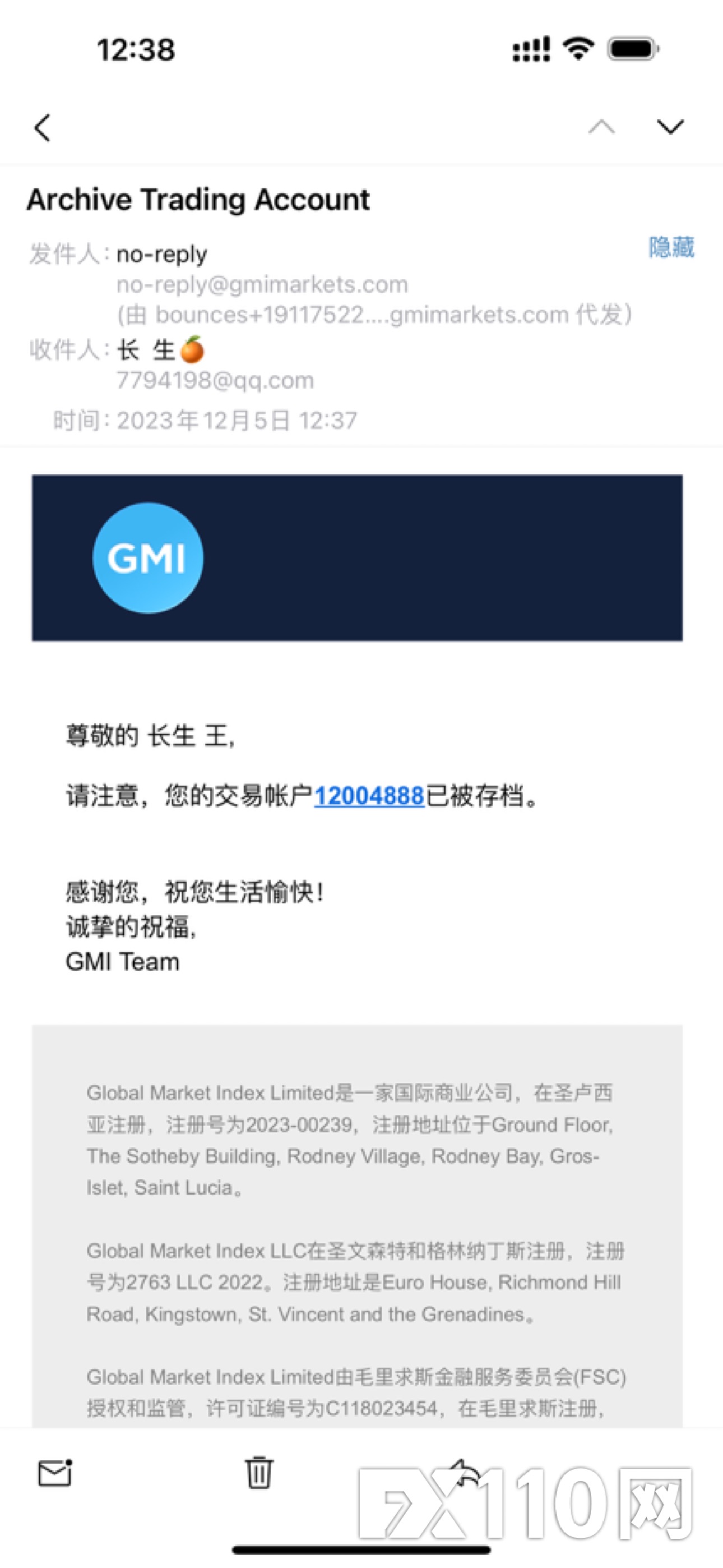This screenshot has height=1568, width=723.
Task: Go to the previous email
Action: point(601,127)
